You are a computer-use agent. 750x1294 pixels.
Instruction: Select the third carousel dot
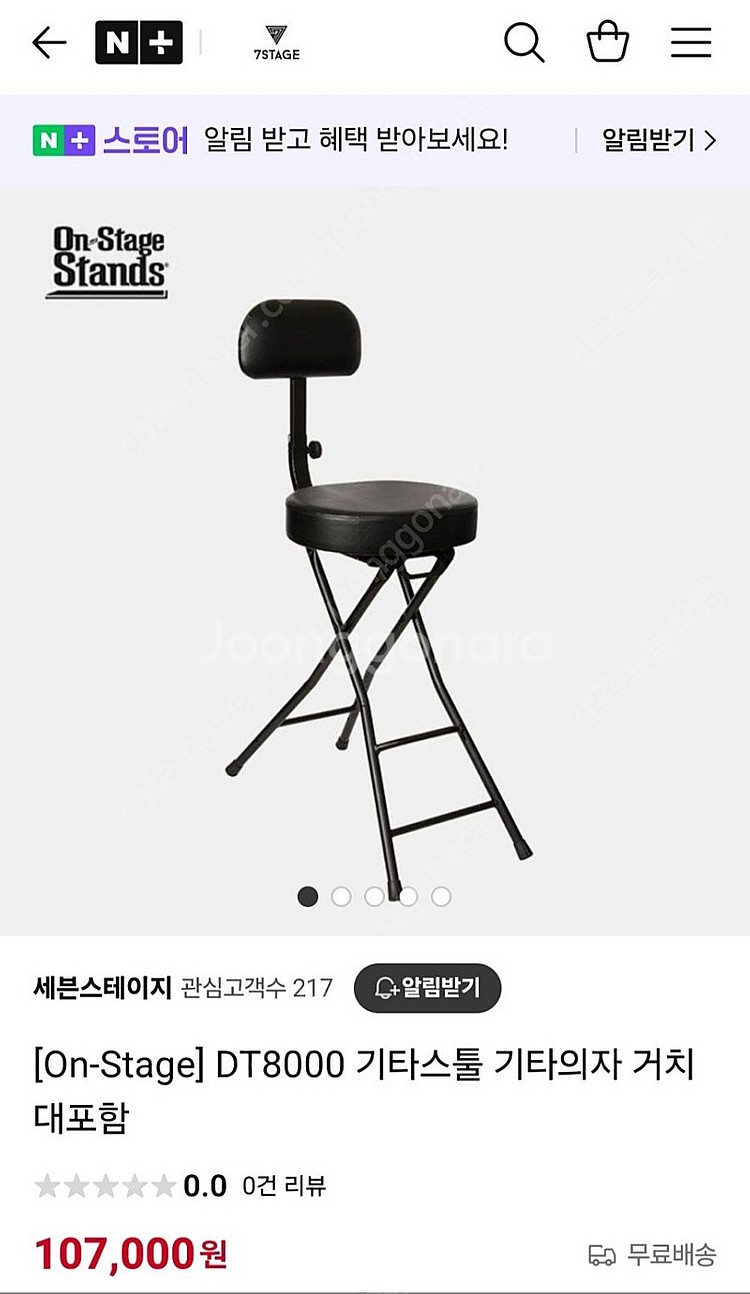pos(374,898)
